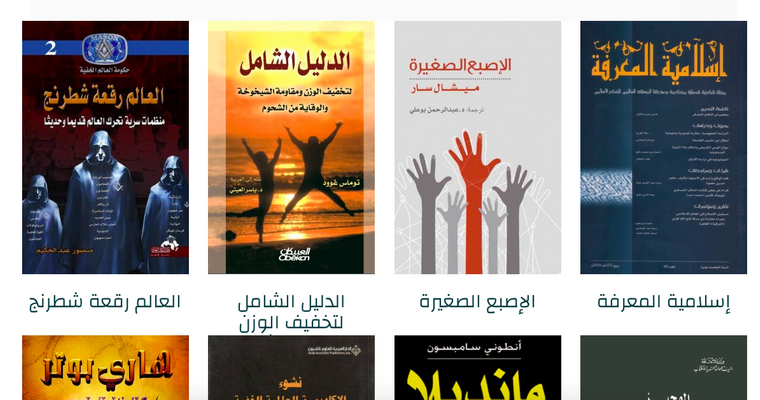This screenshot has height=400, width=760.
Task: Open the إسلامية المعرفة book cover
Action: tap(663, 148)
